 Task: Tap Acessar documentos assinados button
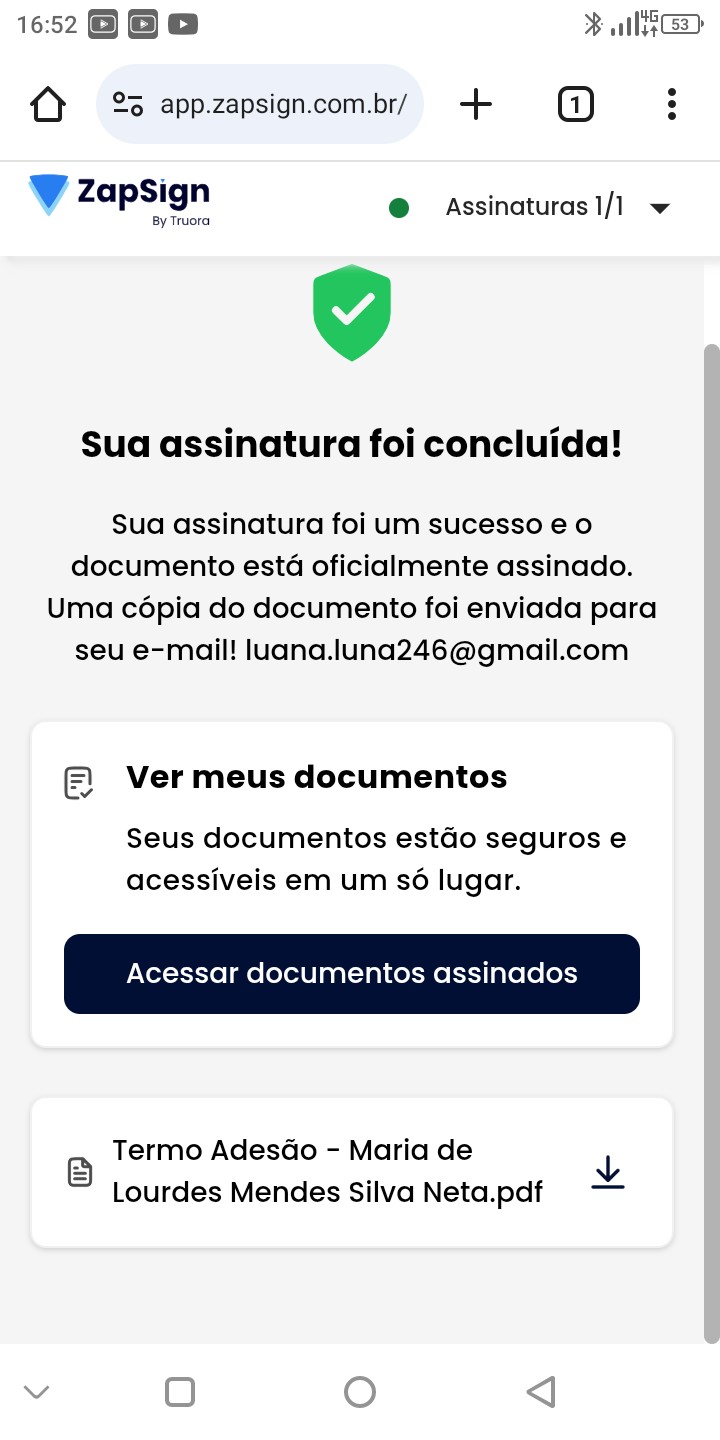pos(352,973)
